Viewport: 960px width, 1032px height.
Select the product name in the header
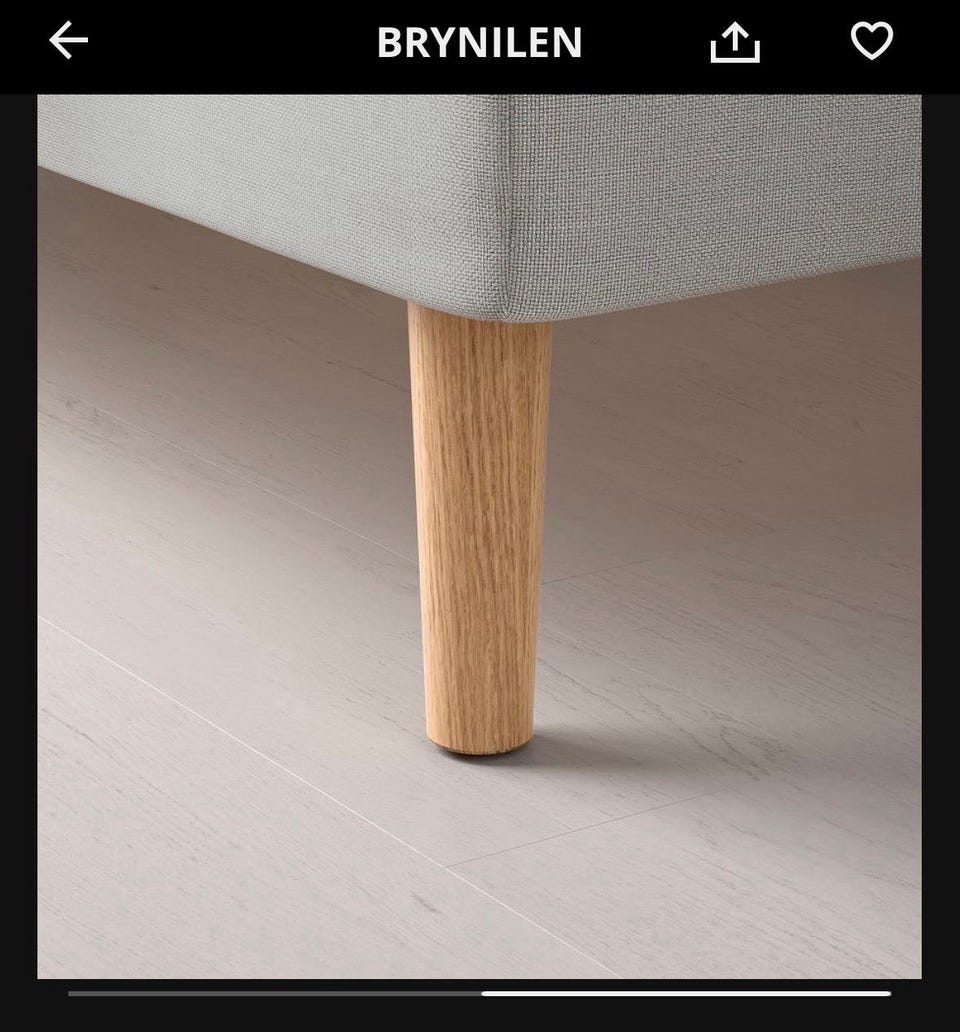click(480, 44)
